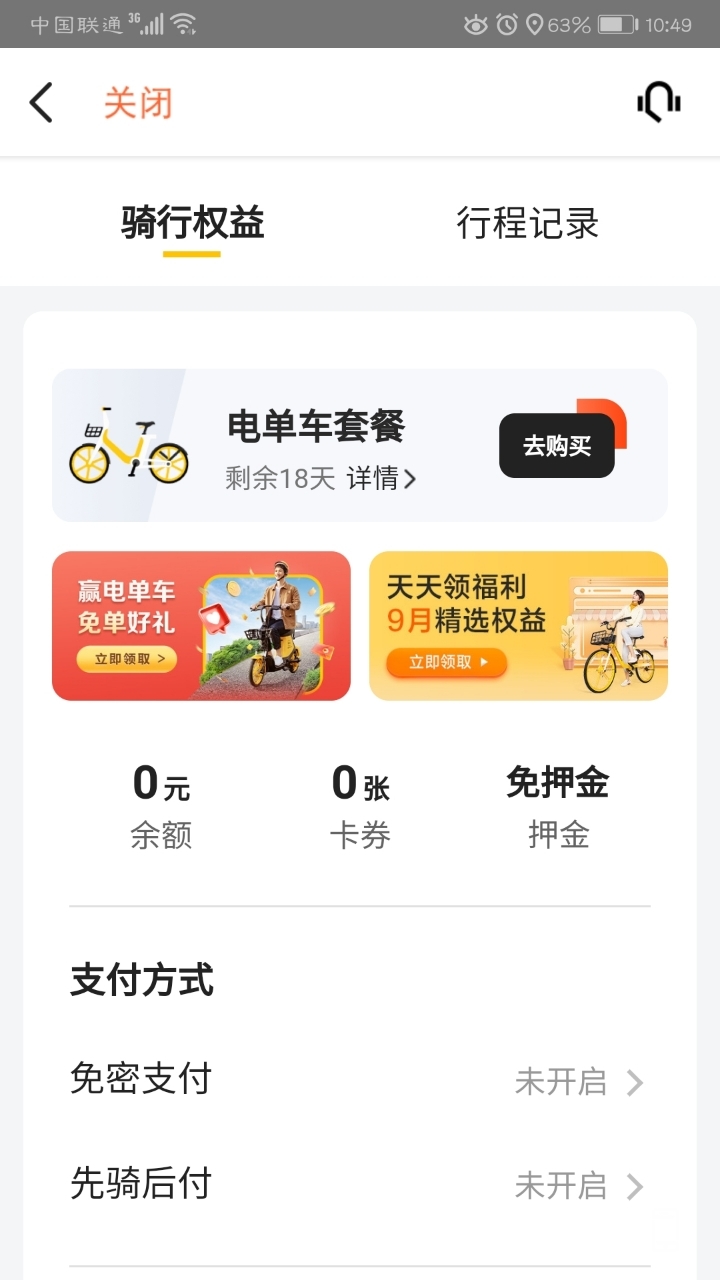Select the 骑行权益 tab
720x1280 pixels.
192,223
